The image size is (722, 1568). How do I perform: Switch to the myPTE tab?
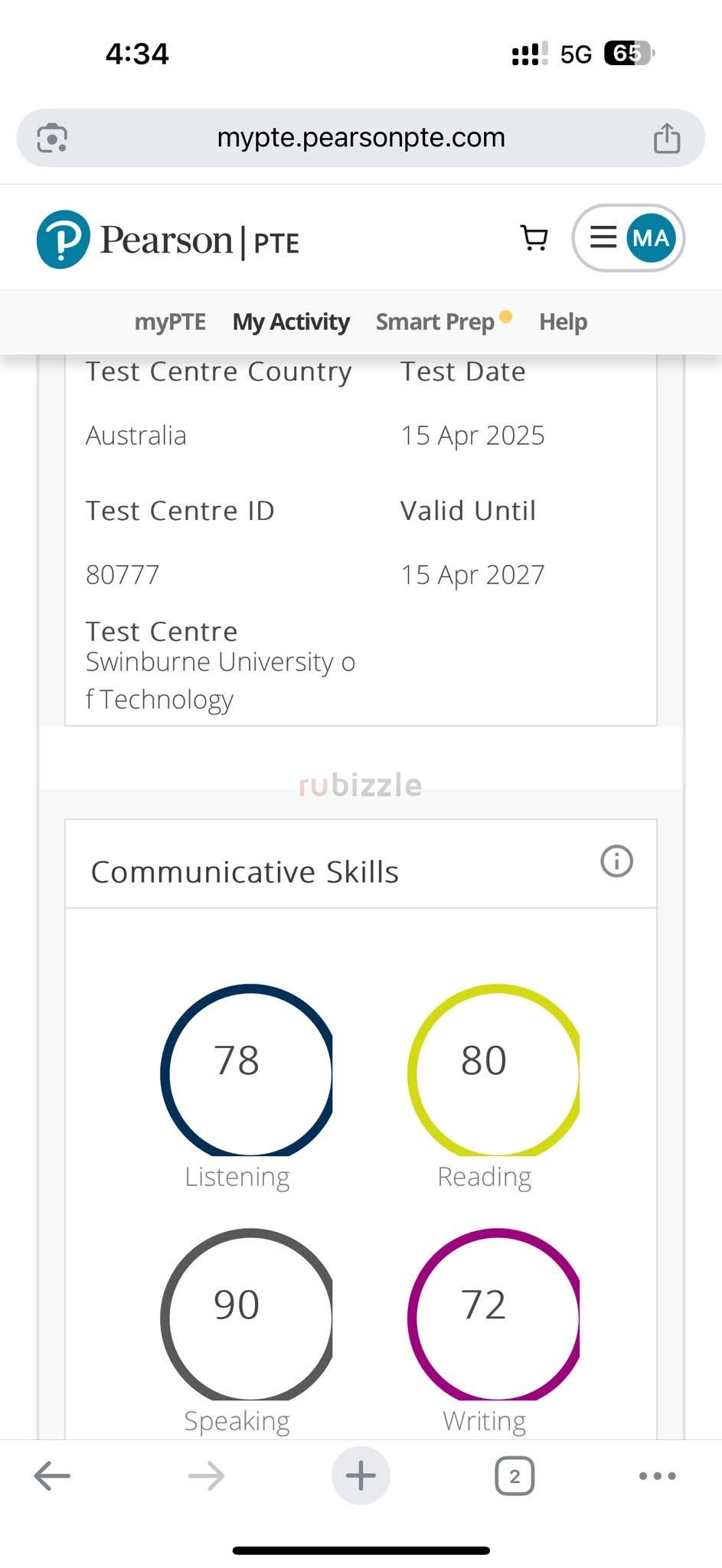tap(170, 322)
